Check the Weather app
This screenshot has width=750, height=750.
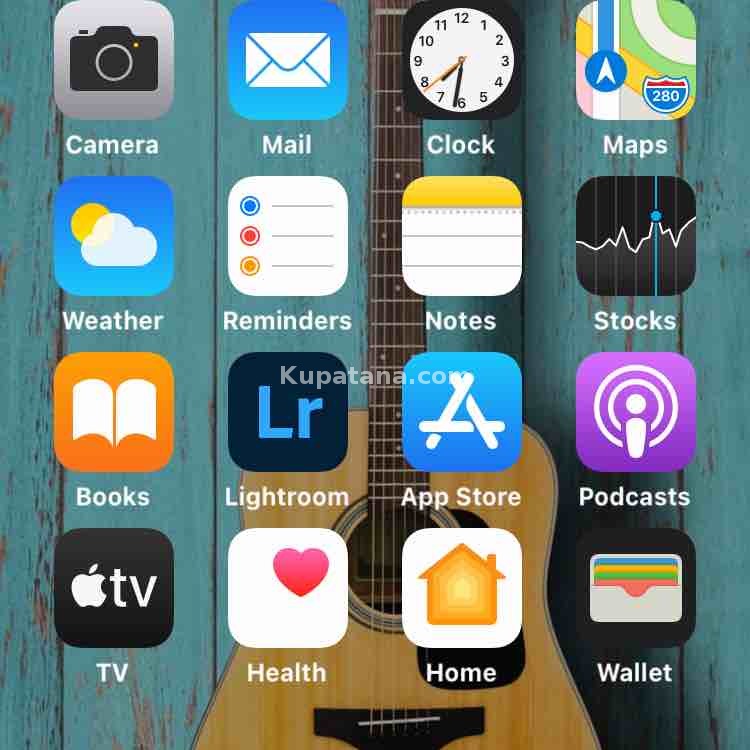coord(113,236)
